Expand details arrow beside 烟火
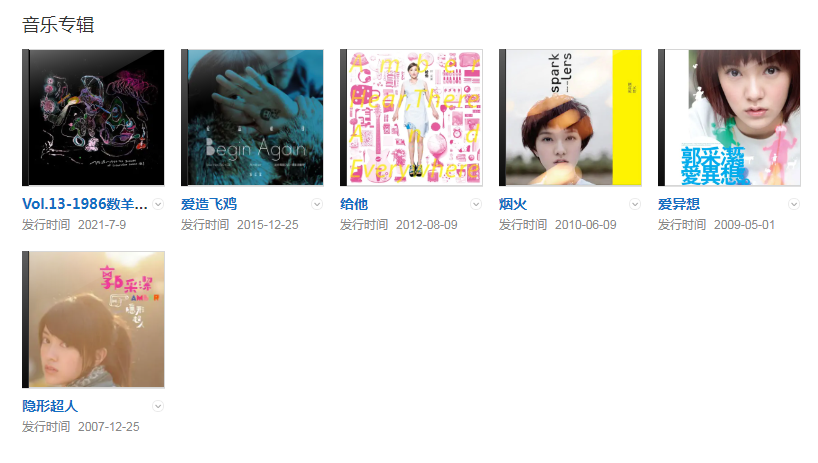The width and height of the screenshot is (818, 463). tap(635, 204)
